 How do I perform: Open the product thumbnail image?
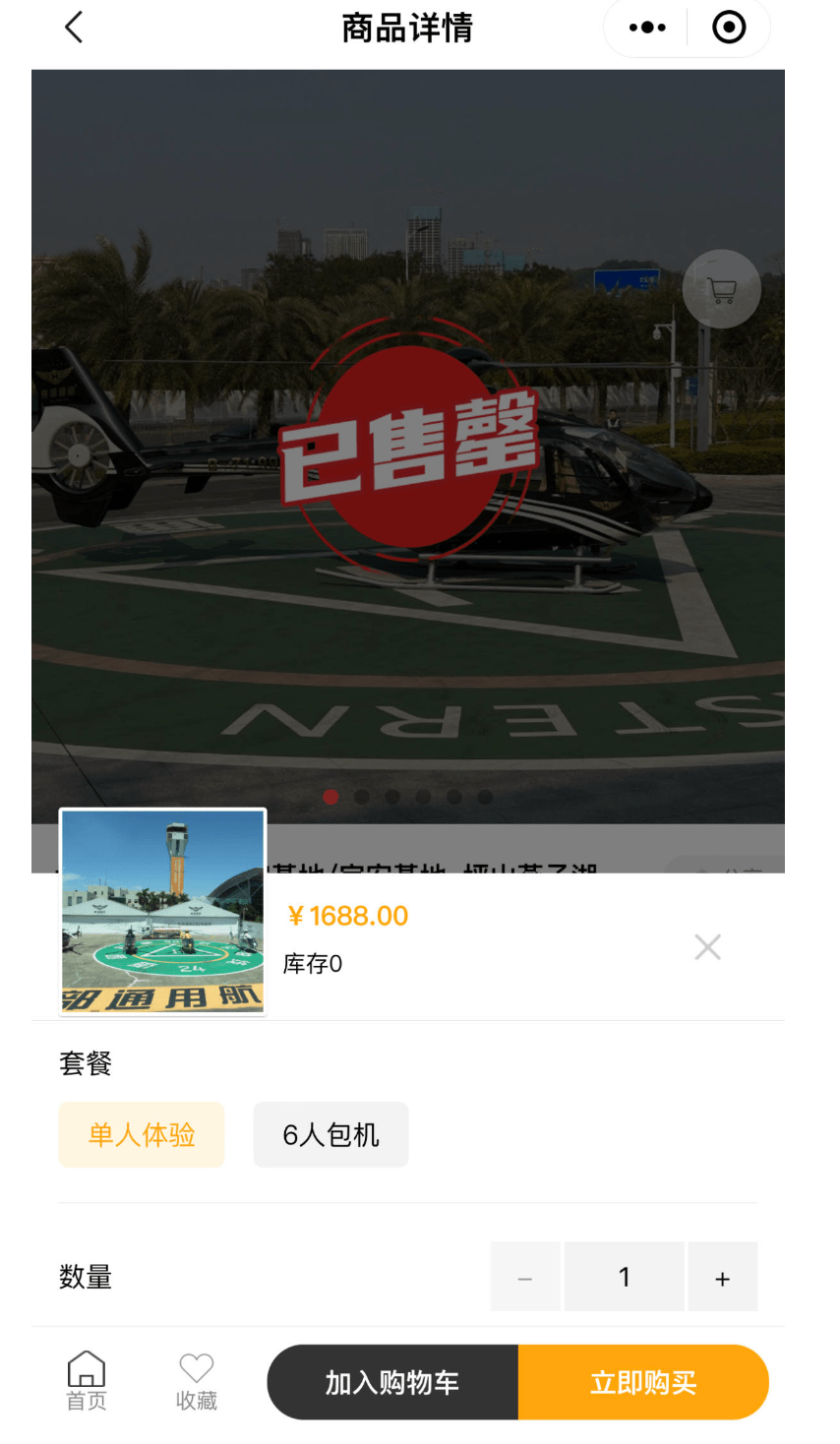pyautogui.click(x=163, y=912)
